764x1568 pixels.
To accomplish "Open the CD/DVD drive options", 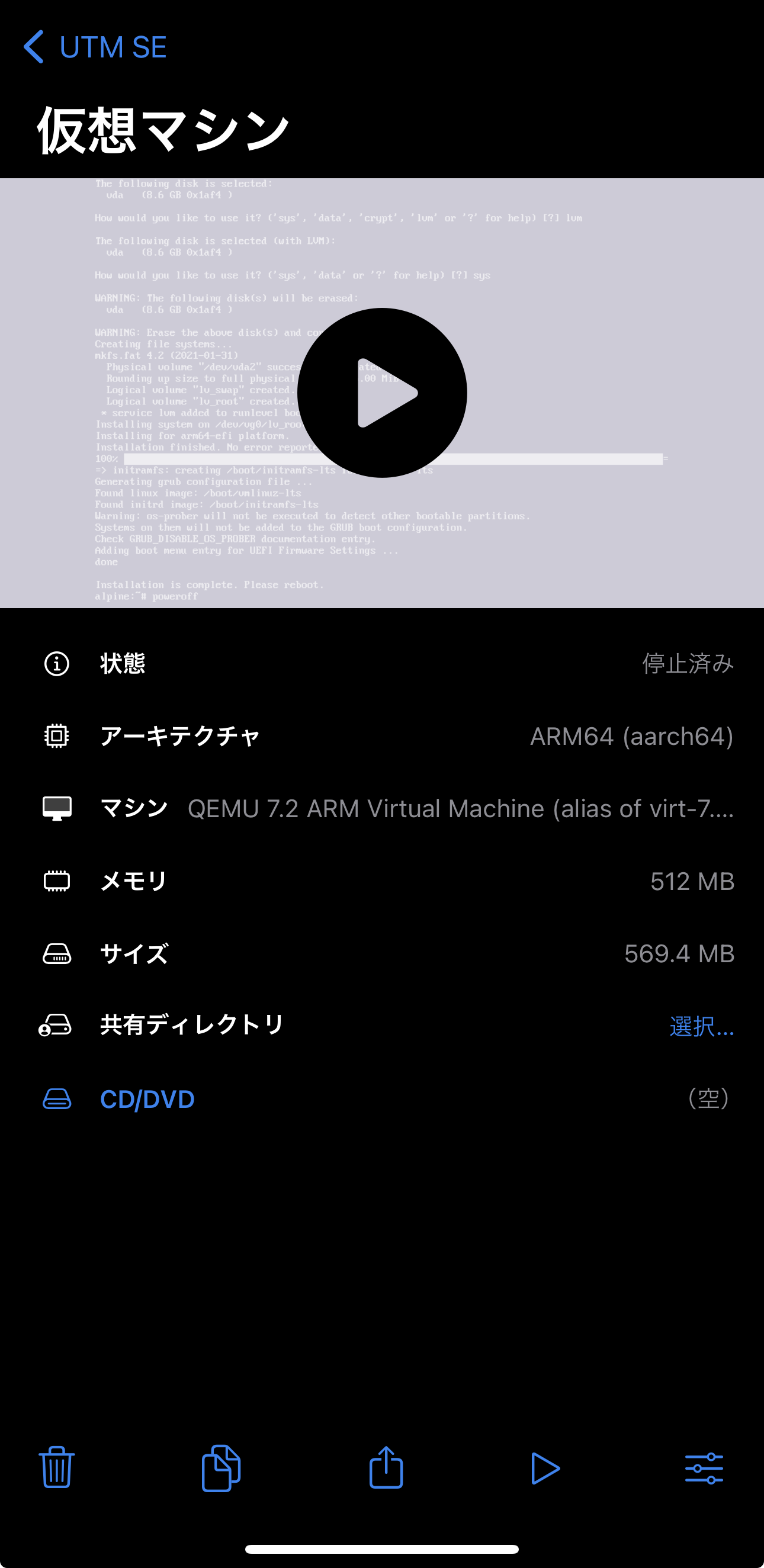I will [x=147, y=1099].
